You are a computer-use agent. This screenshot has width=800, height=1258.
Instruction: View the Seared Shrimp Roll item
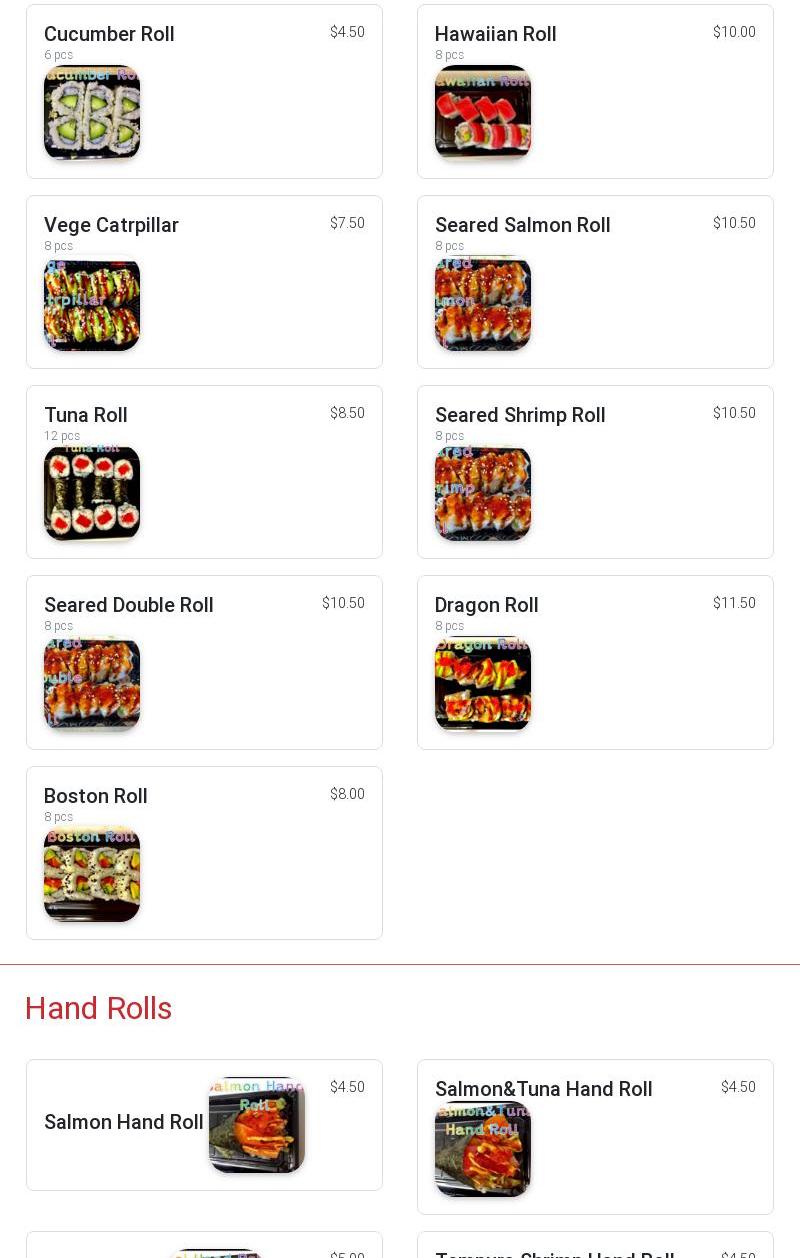pos(595,472)
